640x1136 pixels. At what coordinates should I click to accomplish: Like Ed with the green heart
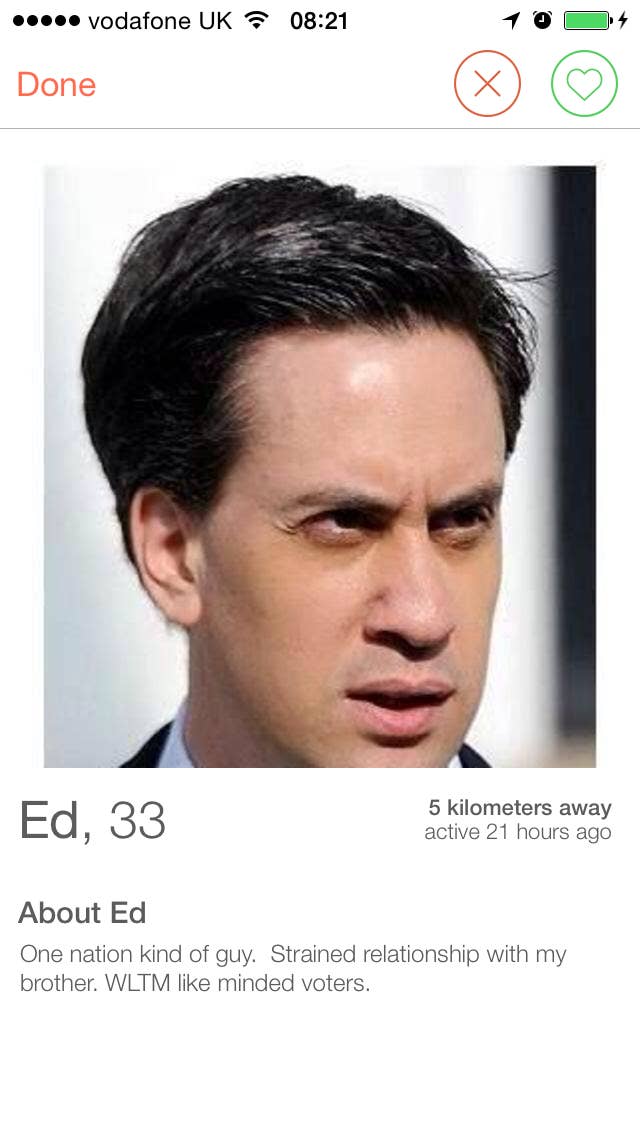tap(584, 83)
